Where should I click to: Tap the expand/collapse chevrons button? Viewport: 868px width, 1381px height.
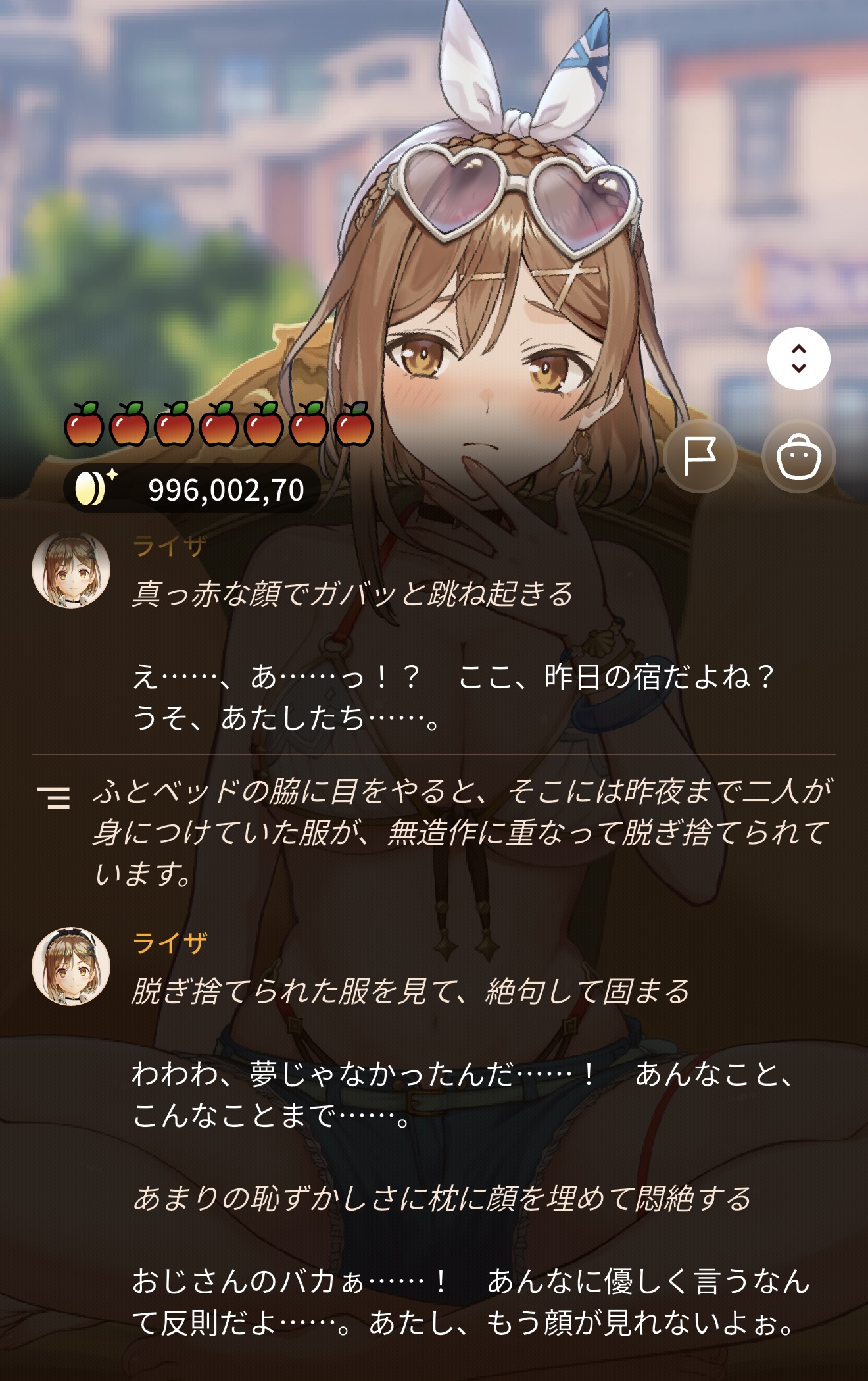click(798, 359)
